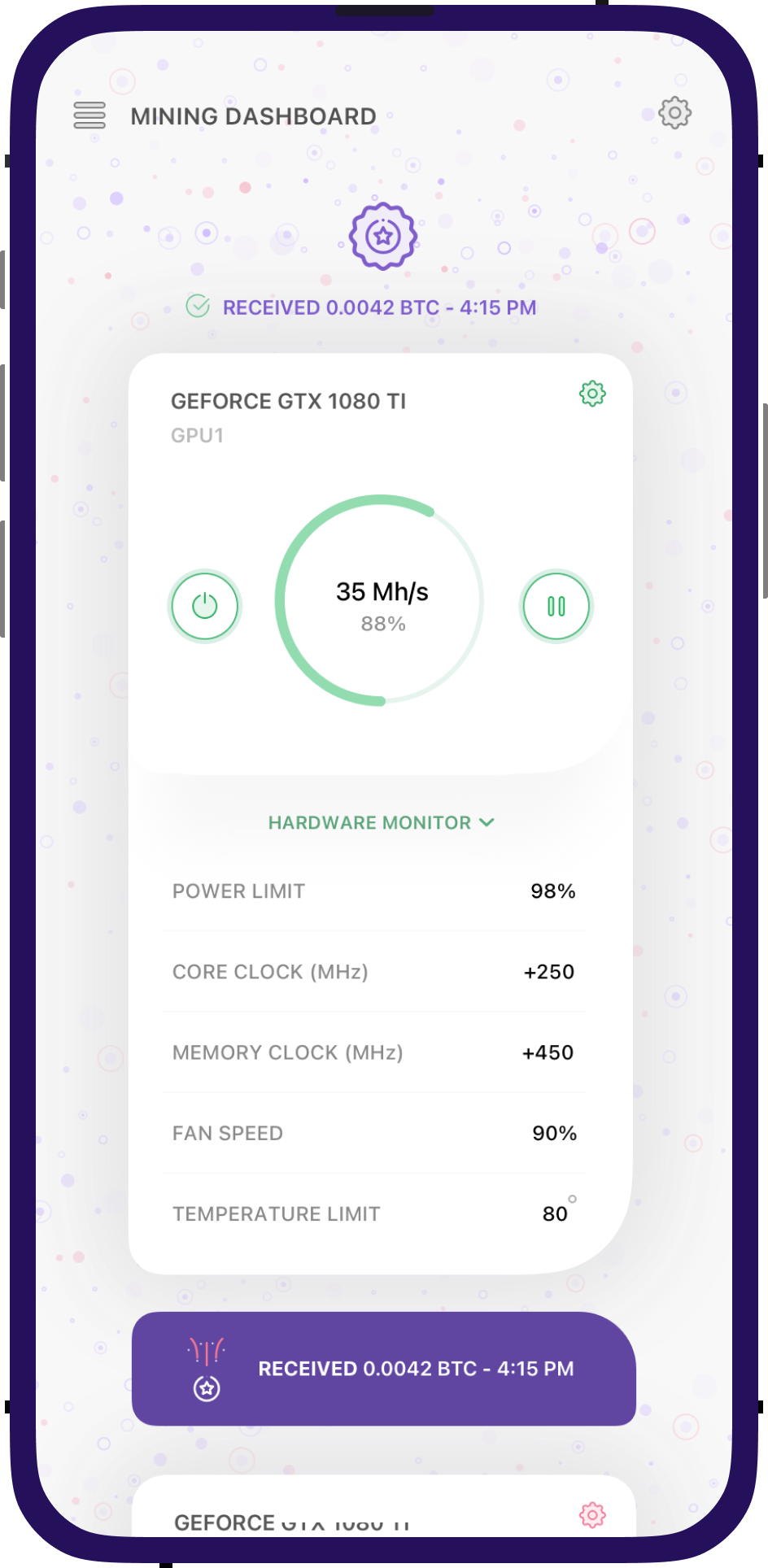
Task: Open the hamburger drawer menu
Action: click(x=89, y=115)
